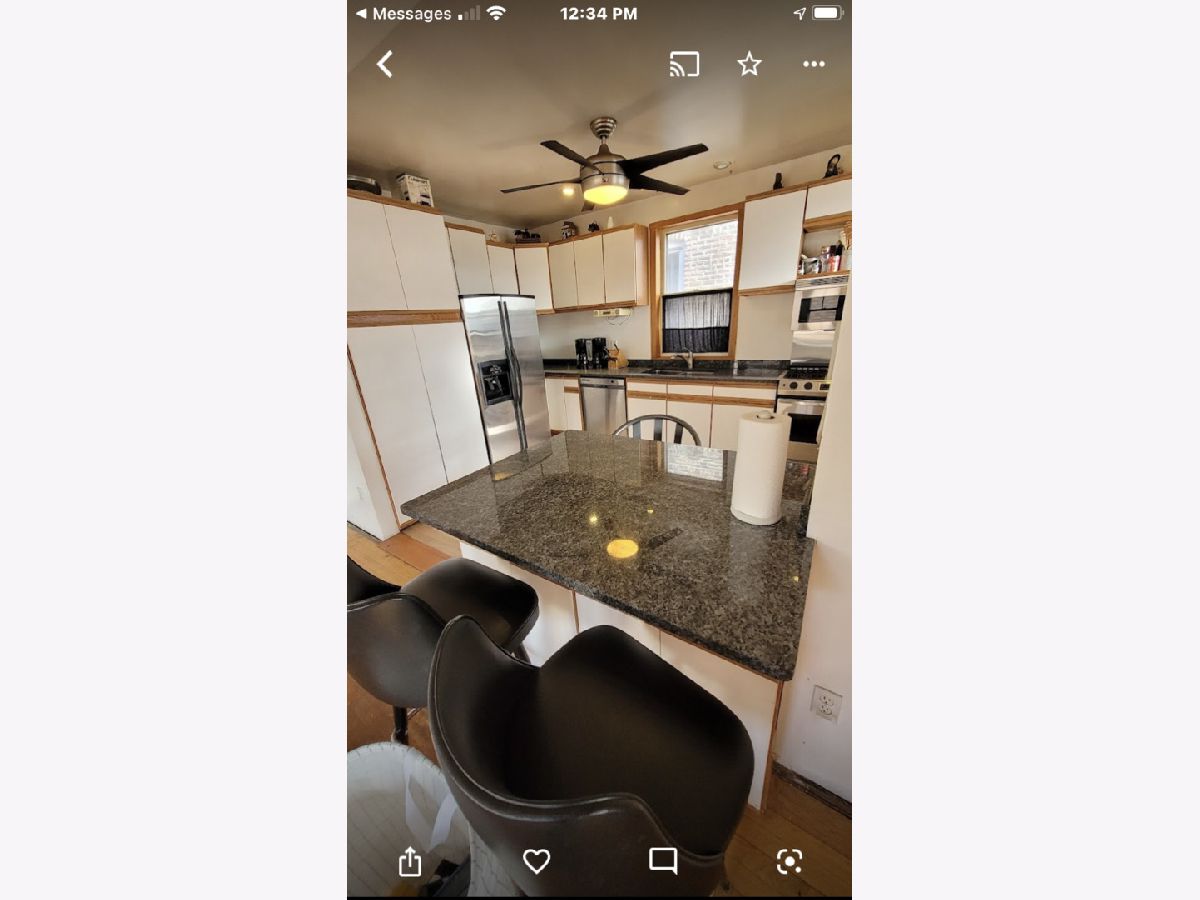Screen dimensions: 1200x900
Task: Return to Messages via status bar link
Action: click(x=404, y=14)
